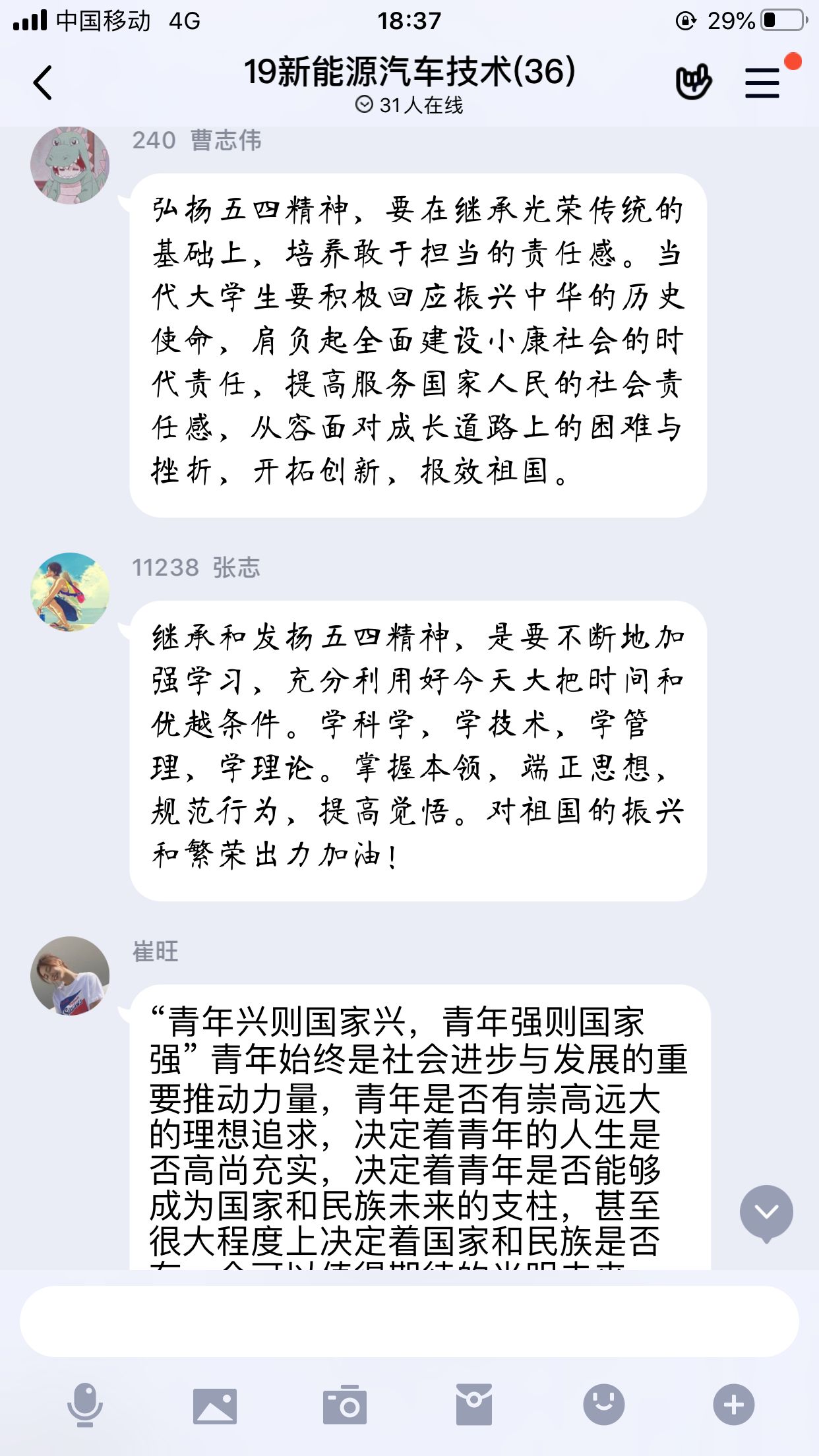Send a red packet

473,1405
